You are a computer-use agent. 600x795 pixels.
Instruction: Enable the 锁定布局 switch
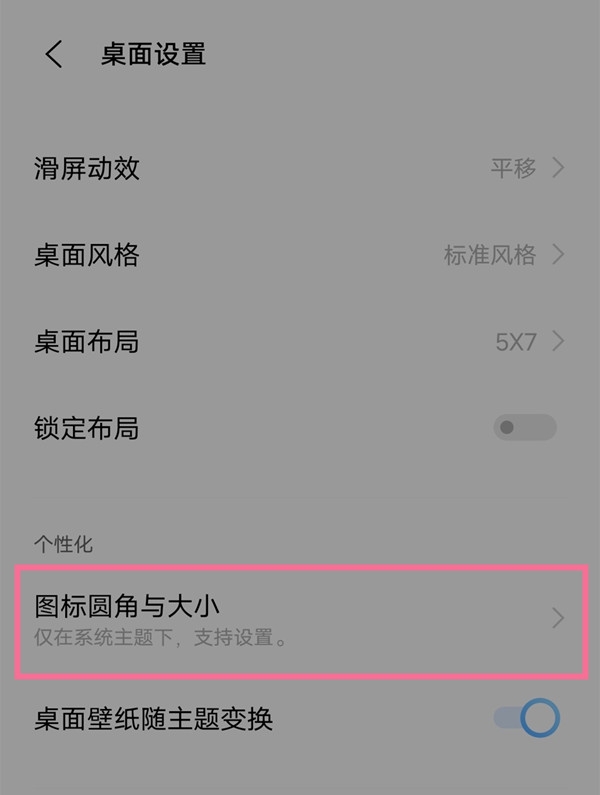click(524, 428)
